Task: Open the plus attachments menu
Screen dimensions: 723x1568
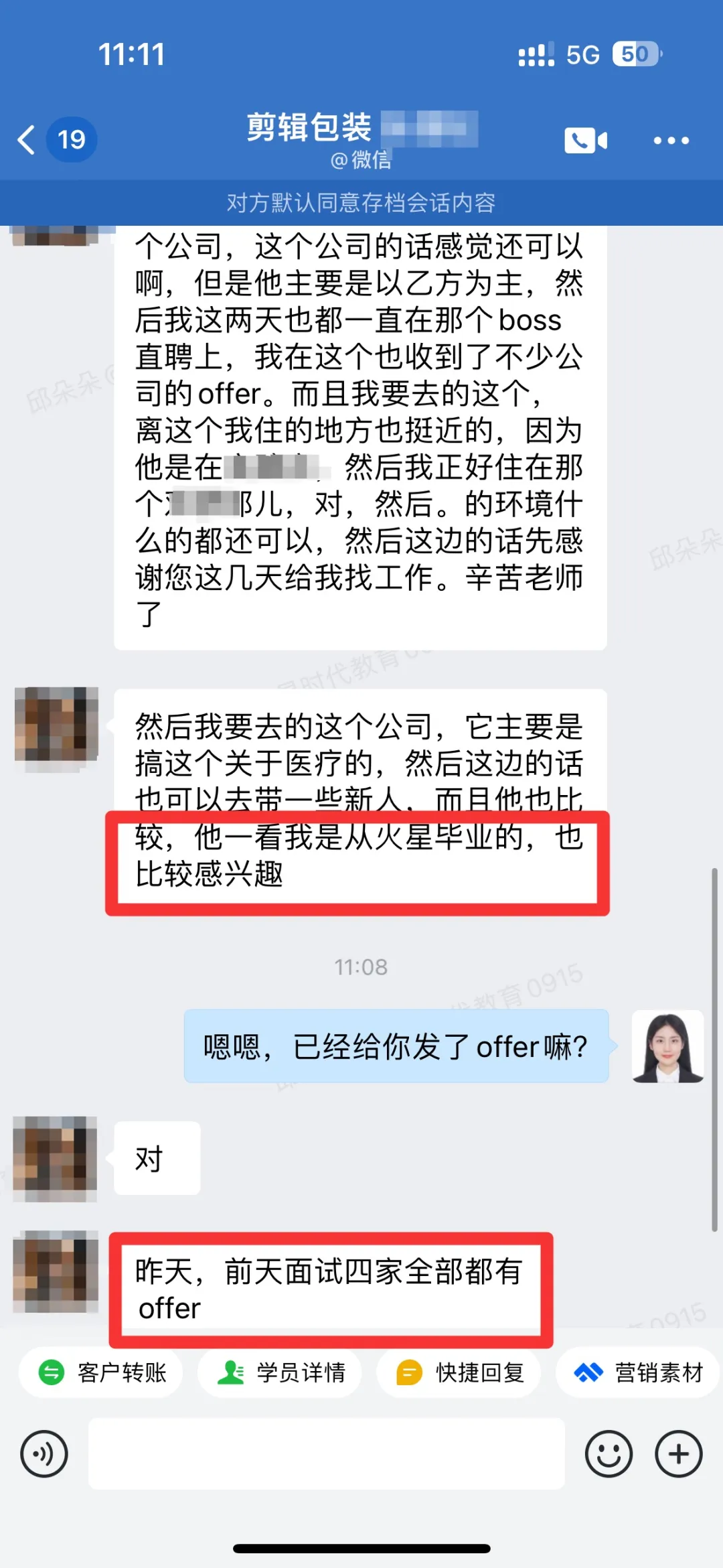Action: pyautogui.click(x=679, y=1454)
